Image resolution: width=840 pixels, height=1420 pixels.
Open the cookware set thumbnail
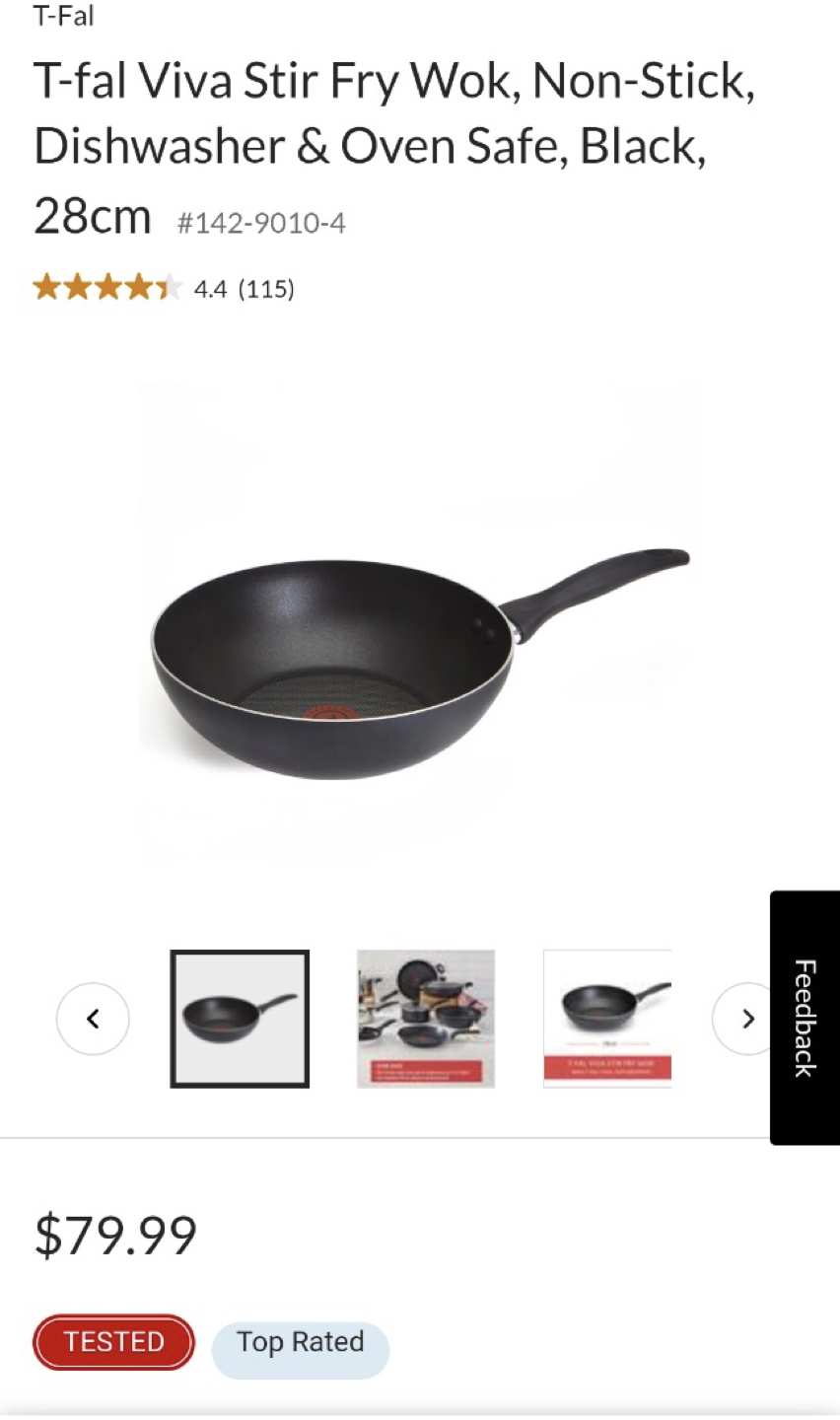(x=425, y=1018)
